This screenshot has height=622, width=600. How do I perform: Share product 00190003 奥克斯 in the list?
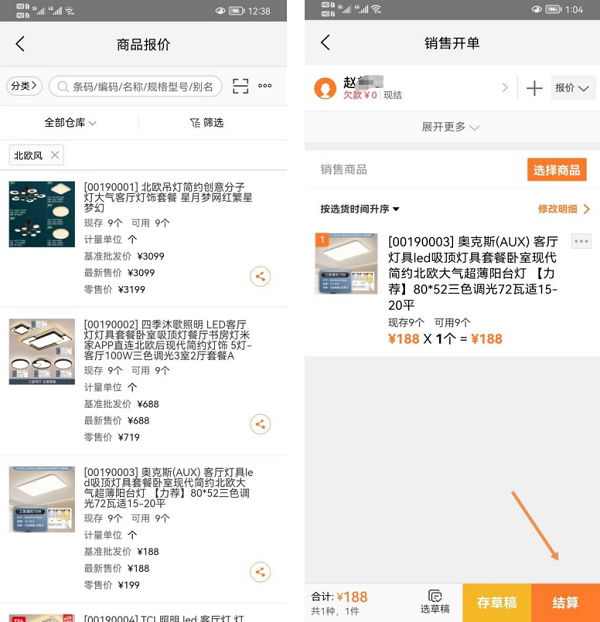click(260, 572)
